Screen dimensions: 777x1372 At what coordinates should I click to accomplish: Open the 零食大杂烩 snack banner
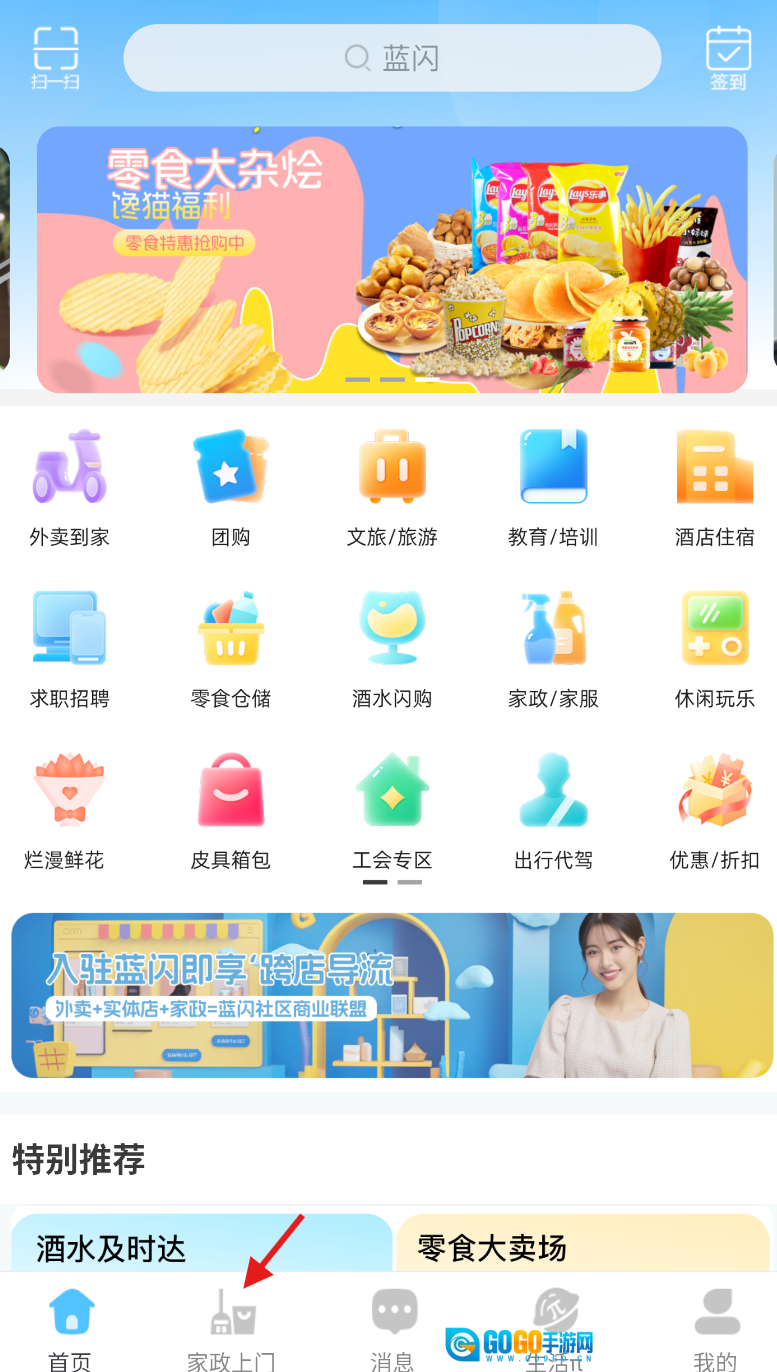coord(392,259)
